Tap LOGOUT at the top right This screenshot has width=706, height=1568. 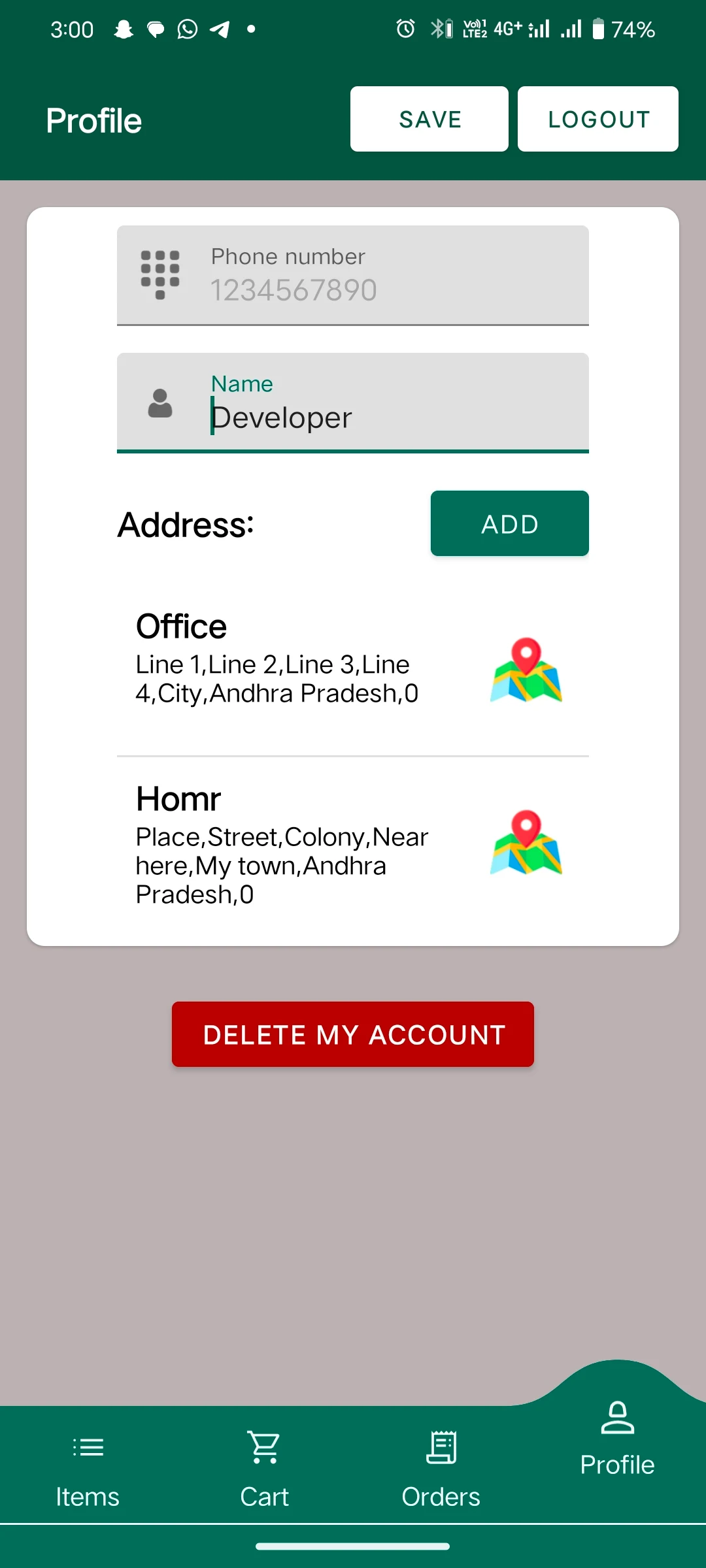597,118
